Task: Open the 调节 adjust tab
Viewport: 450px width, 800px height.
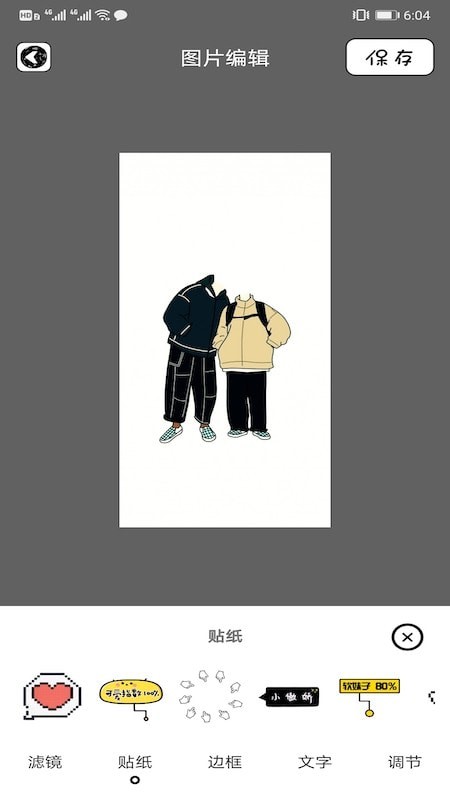Action: tap(405, 762)
